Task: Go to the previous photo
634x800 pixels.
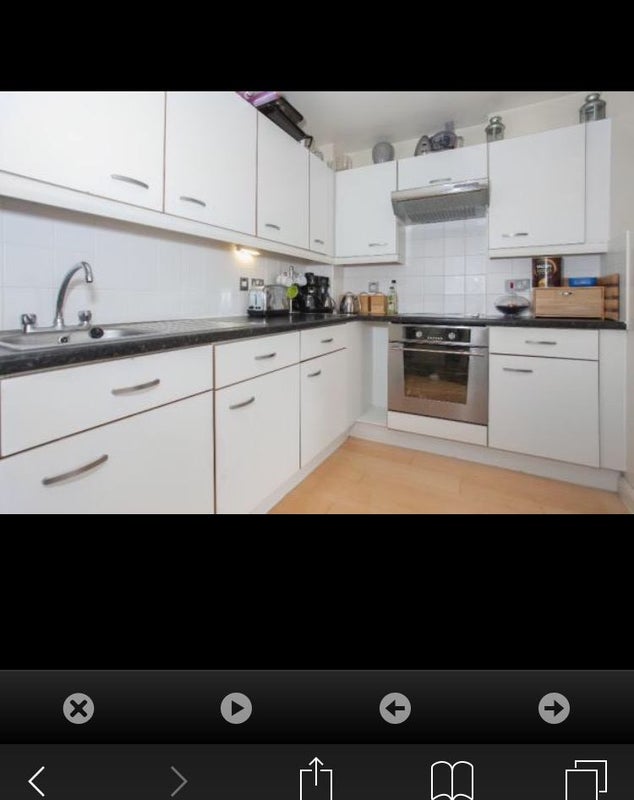Action: [395, 709]
